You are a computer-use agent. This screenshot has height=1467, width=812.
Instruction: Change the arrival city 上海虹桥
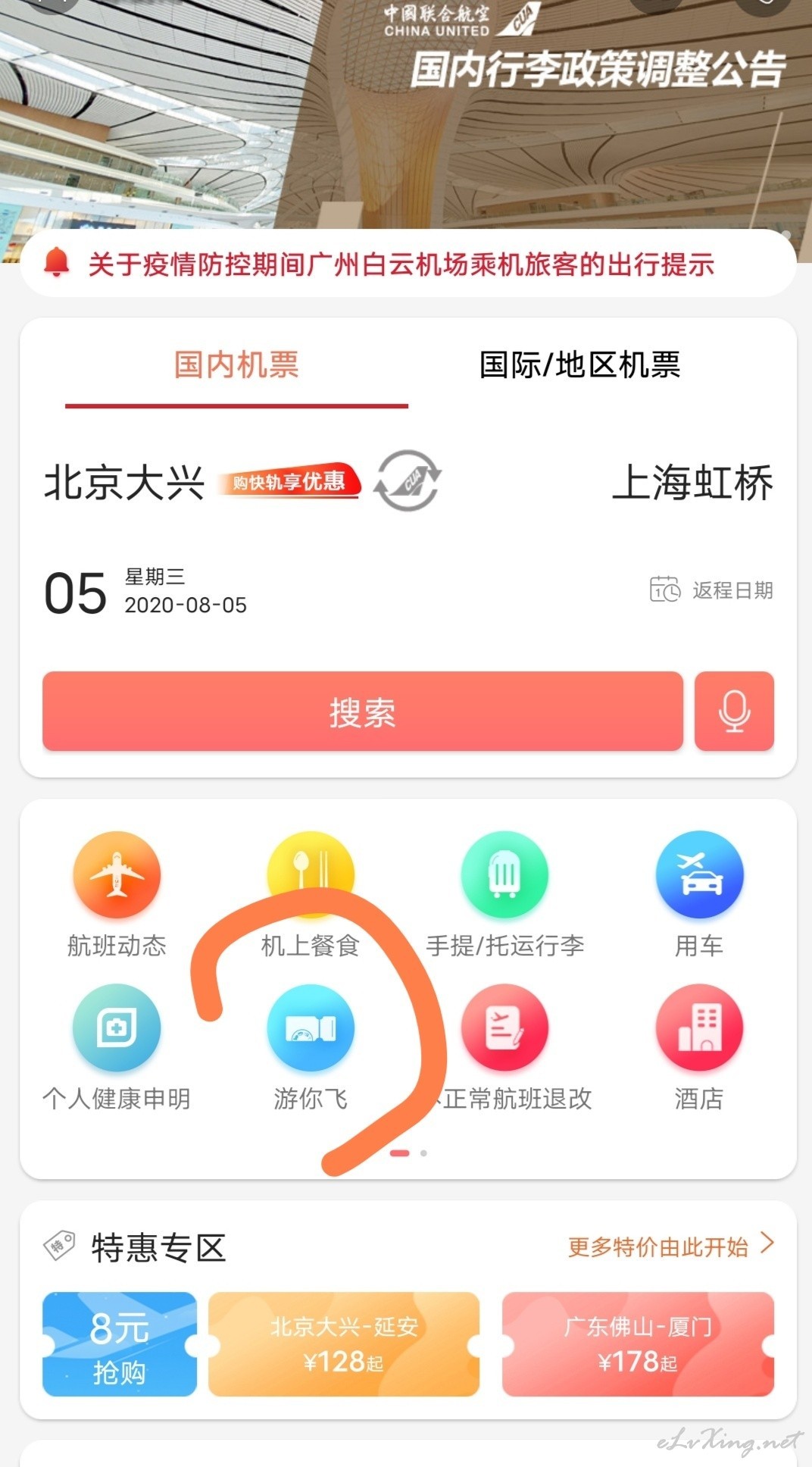pos(692,483)
